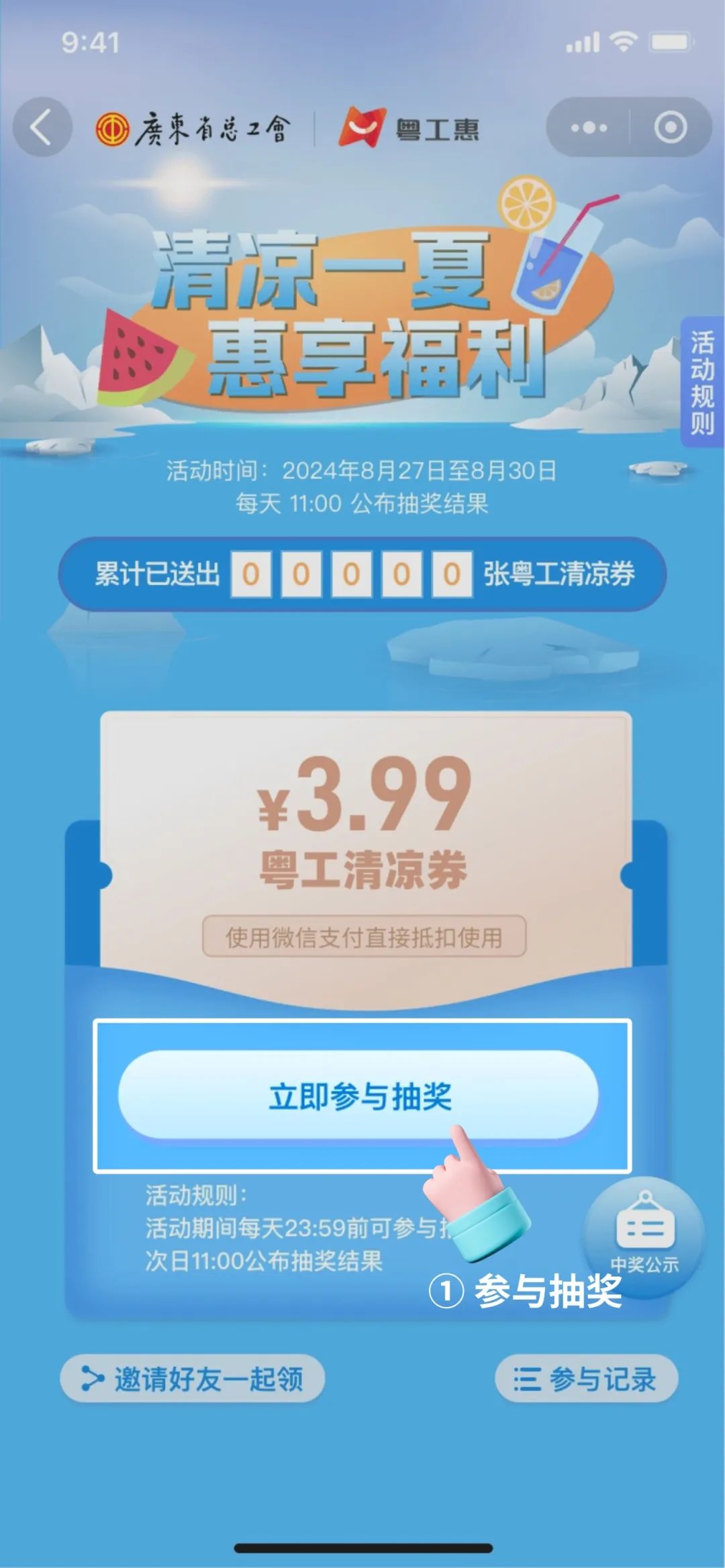This screenshot has height=1568, width=725.
Task: View the 中奖公示 winners list
Action: 644,1236
